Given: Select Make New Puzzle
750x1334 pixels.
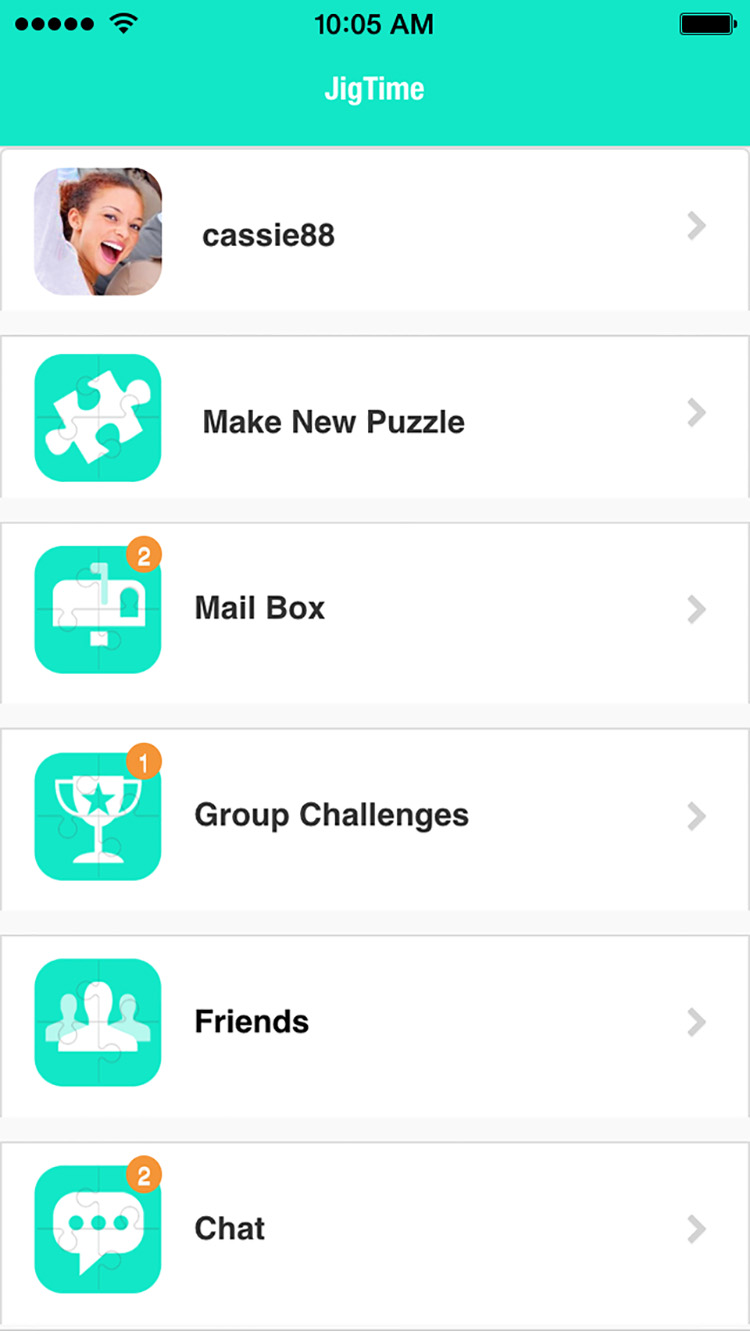Looking at the screenshot, I should coord(374,420).
